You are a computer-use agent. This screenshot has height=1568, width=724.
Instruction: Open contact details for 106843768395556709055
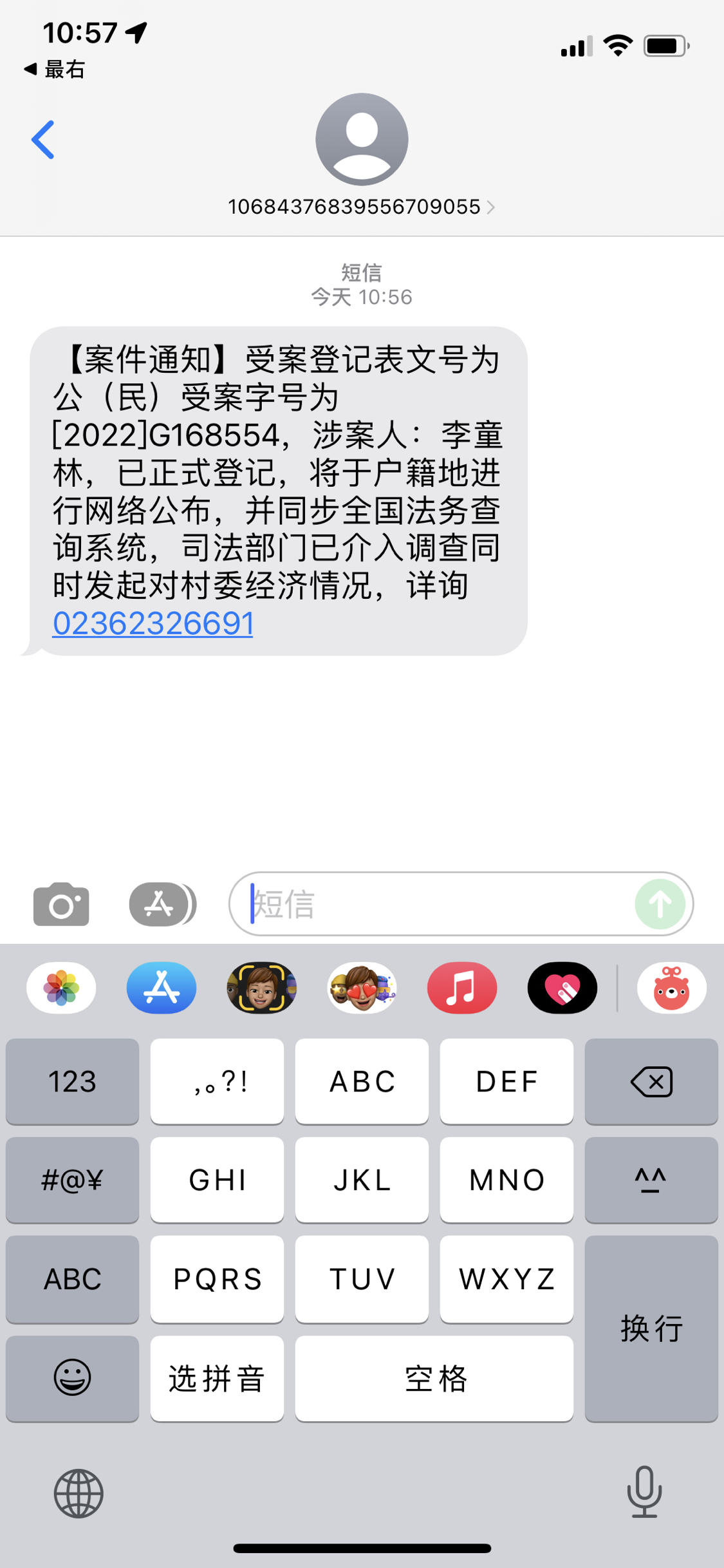coord(361,206)
